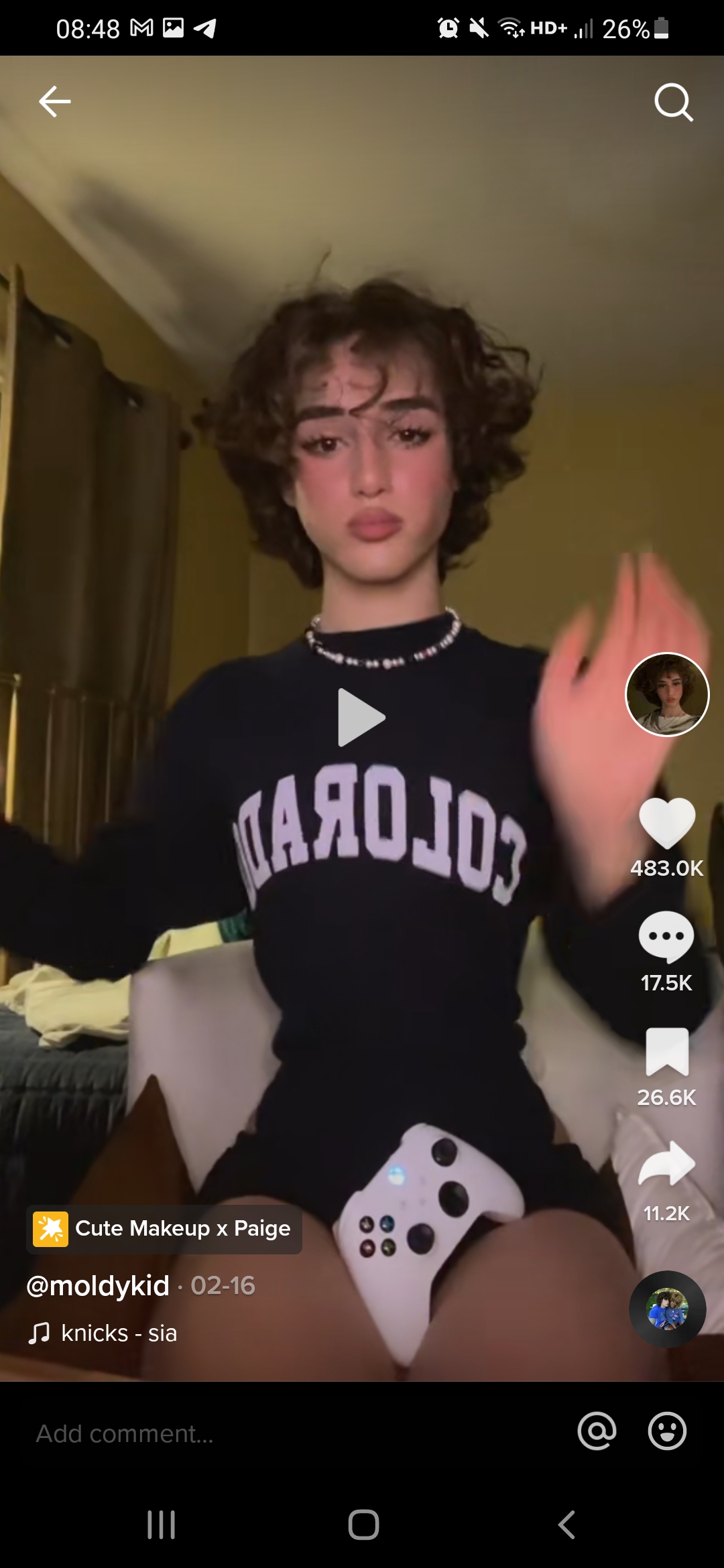Image resolution: width=724 pixels, height=1568 pixels.
Task: Like the video with the heart icon
Action: (667, 823)
